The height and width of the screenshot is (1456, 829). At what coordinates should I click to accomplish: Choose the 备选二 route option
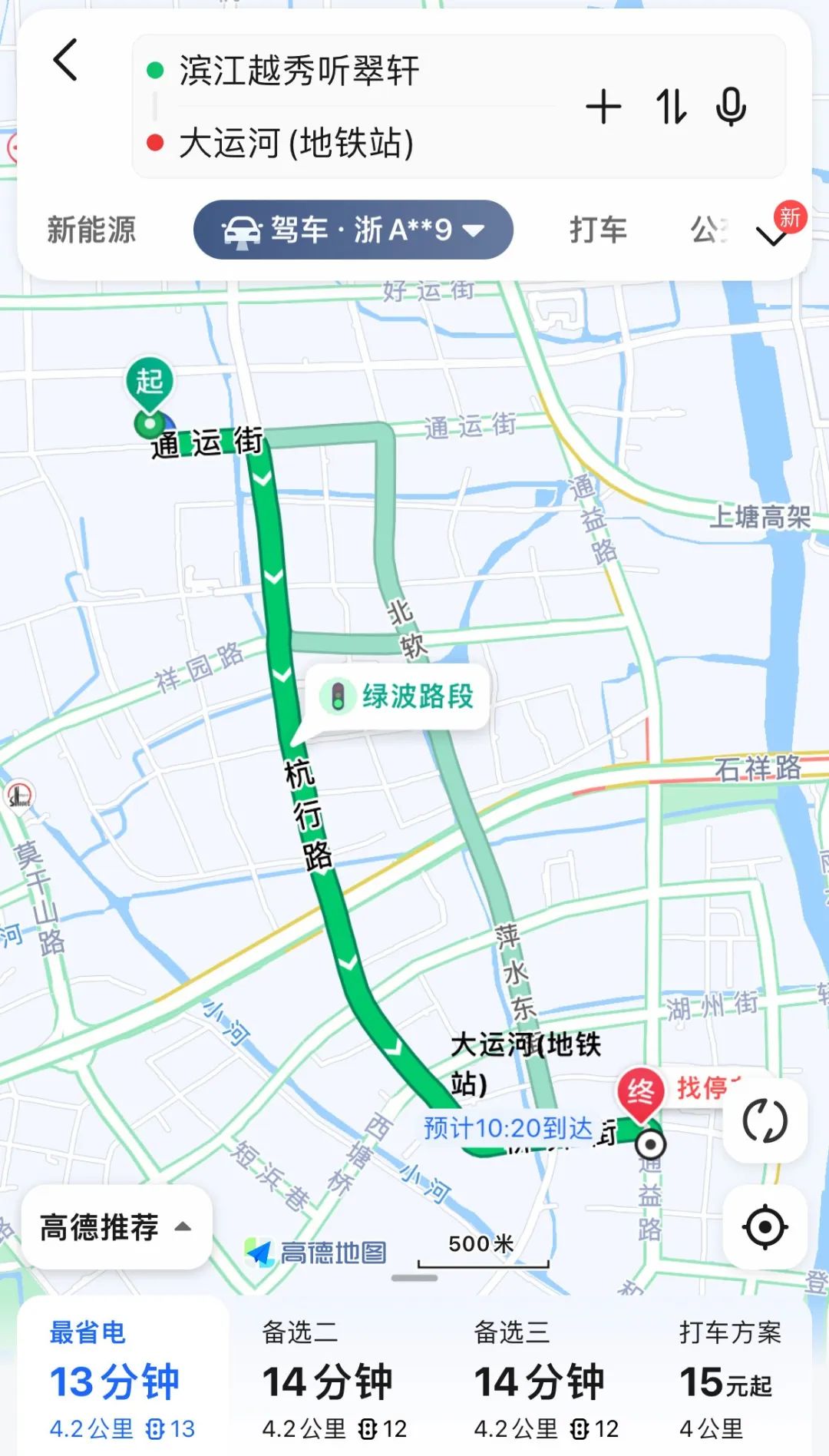click(335, 1380)
